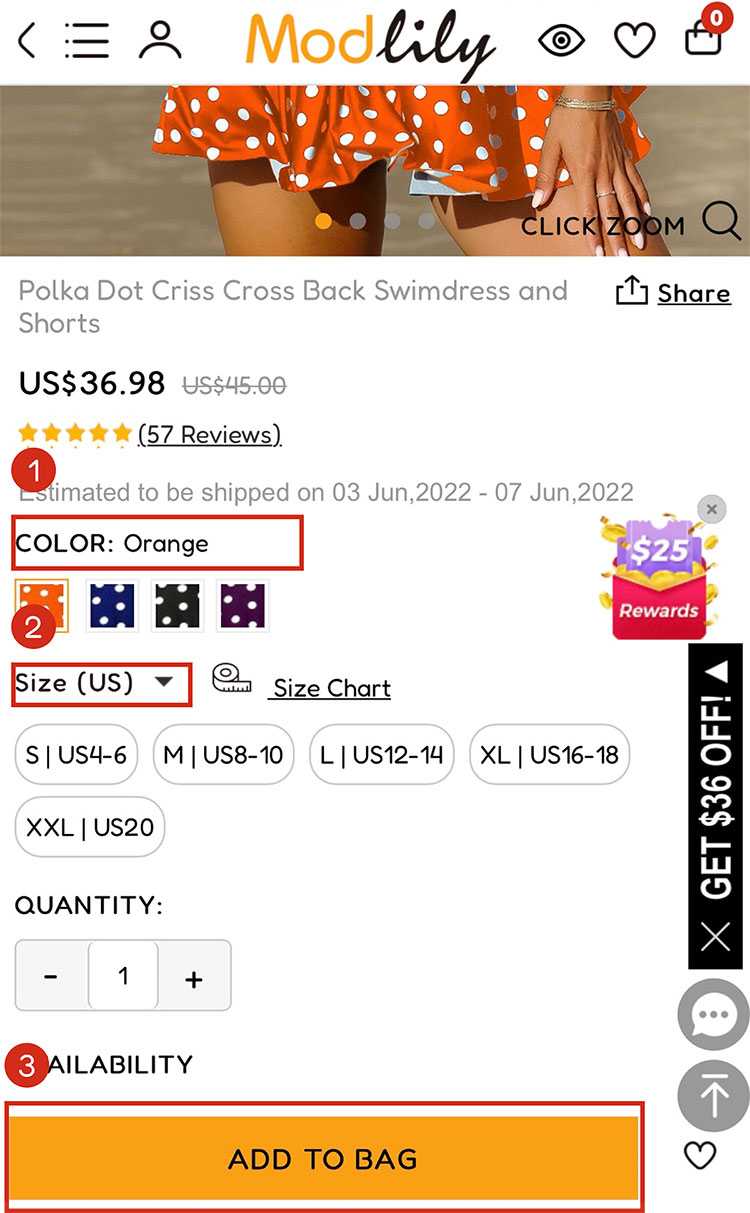This screenshot has width=750, height=1213.
Task: Go back to previous page
Action: tap(27, 41)
